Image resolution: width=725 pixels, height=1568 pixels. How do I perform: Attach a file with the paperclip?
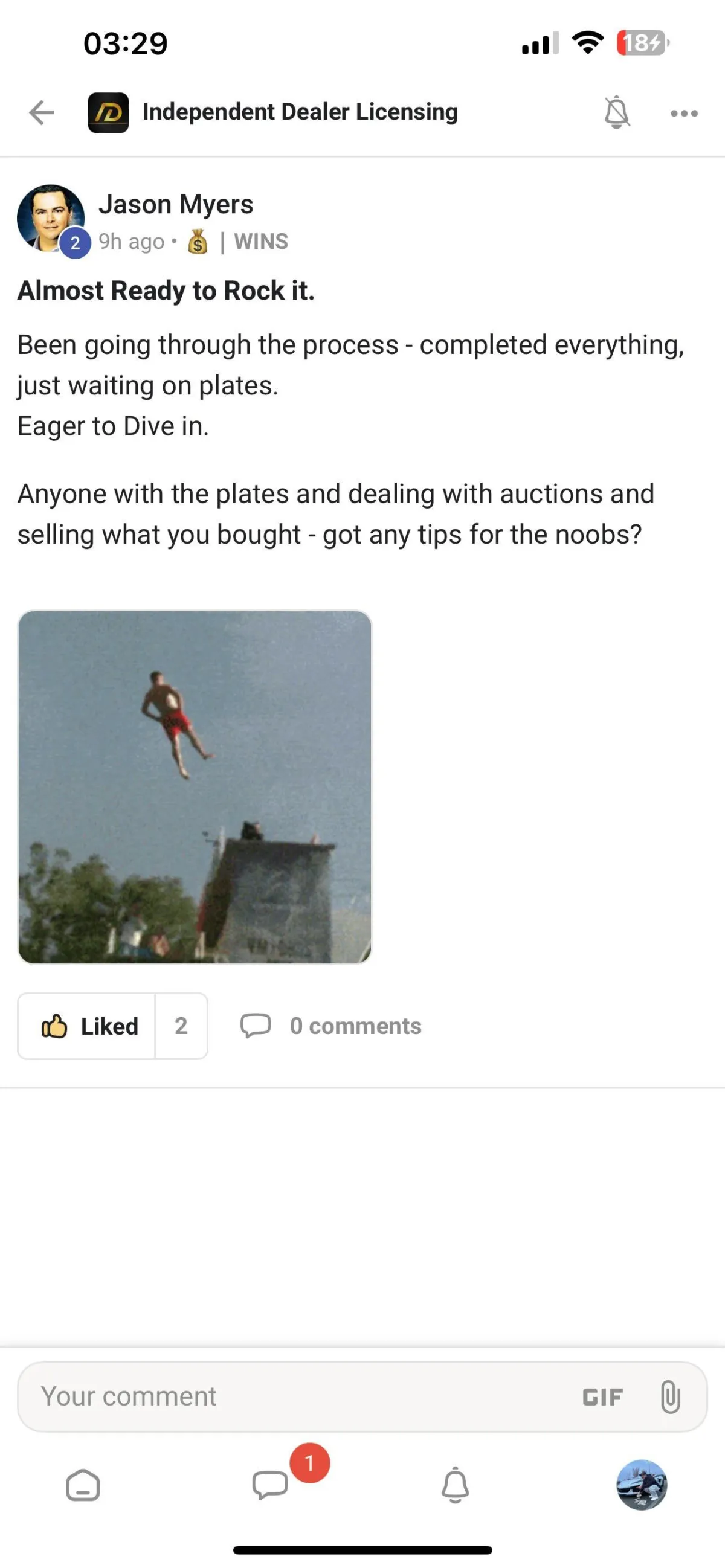[669, 1396]
